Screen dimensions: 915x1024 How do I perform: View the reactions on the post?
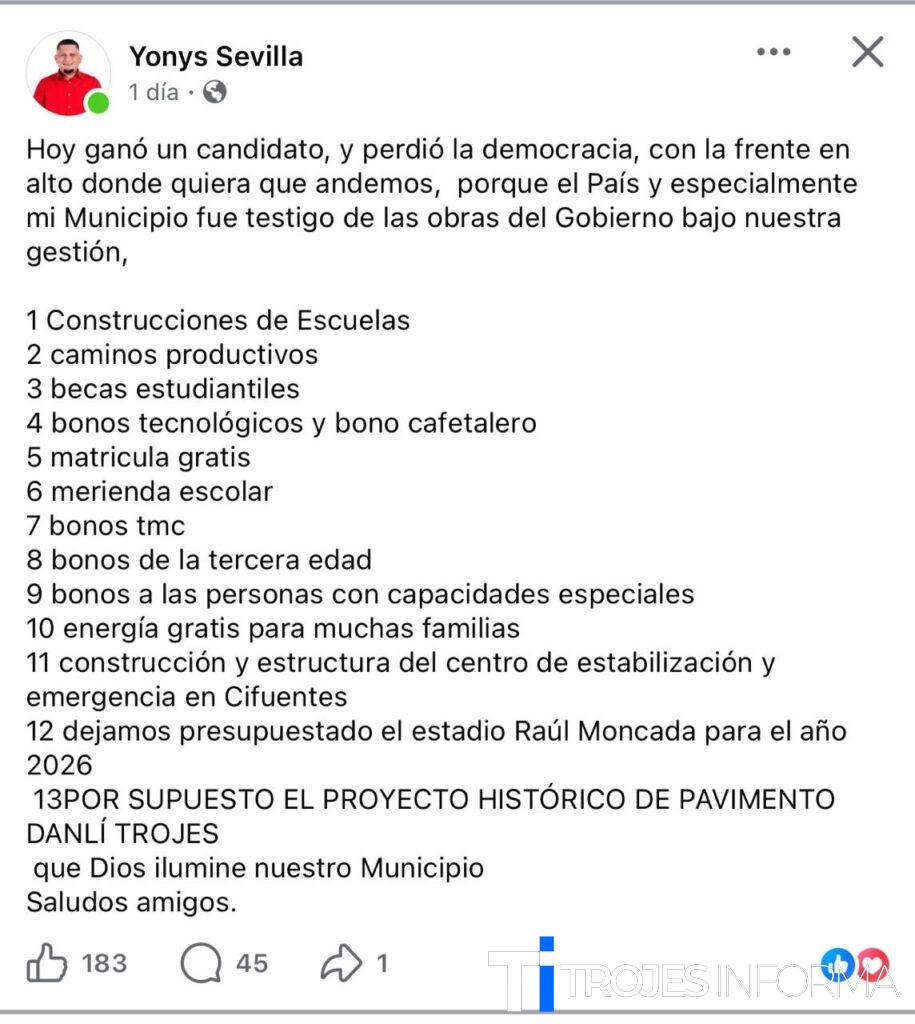coord(855,964)
